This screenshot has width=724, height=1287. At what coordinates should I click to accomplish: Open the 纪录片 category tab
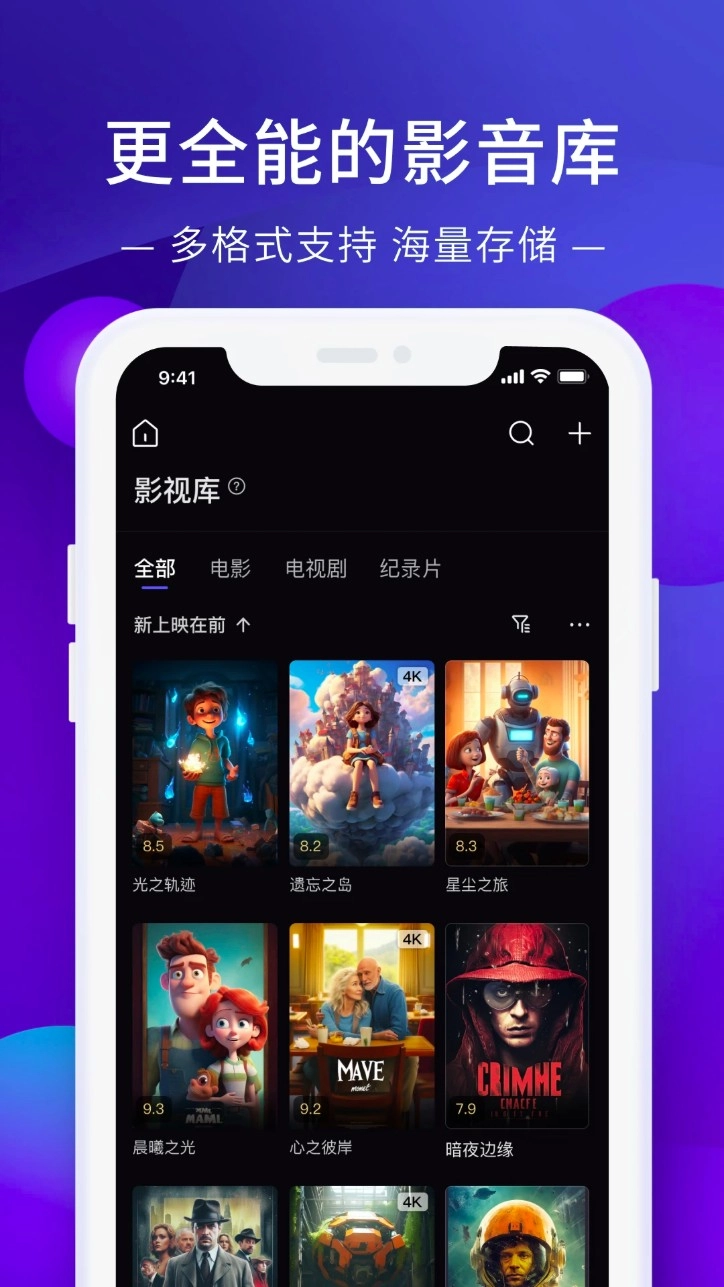point(410,568)
